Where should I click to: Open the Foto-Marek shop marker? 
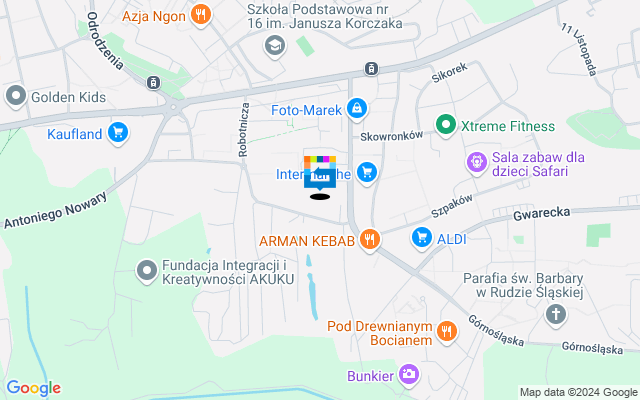click(x=357, y=109)
